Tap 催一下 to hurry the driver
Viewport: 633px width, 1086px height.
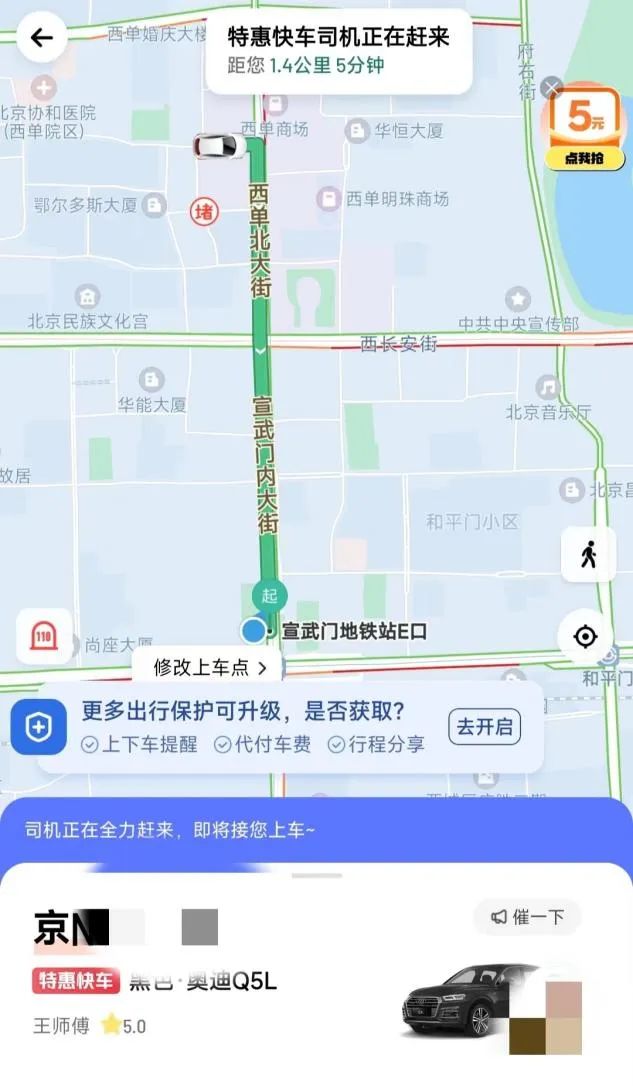[527, 917]
